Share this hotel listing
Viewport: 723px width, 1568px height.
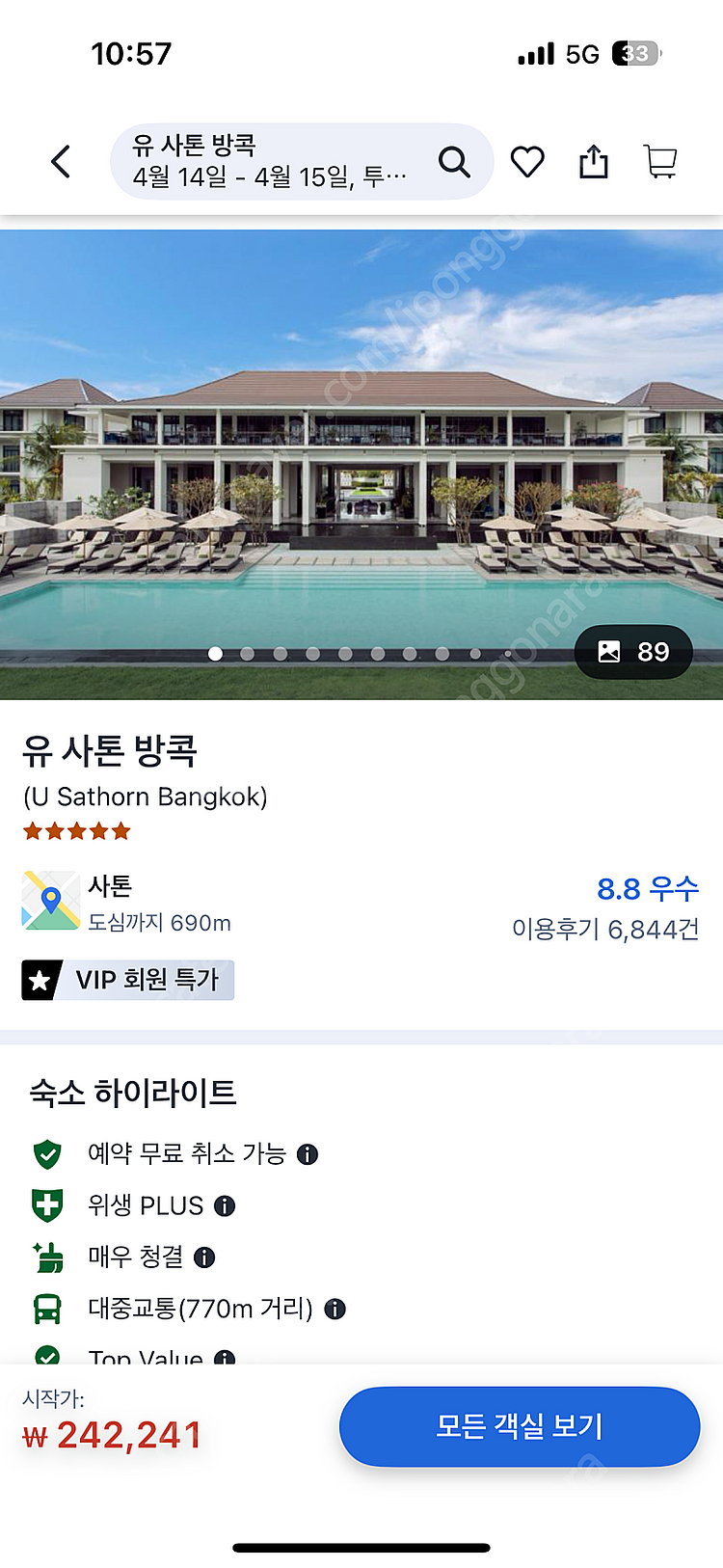(x=594, y=161)
